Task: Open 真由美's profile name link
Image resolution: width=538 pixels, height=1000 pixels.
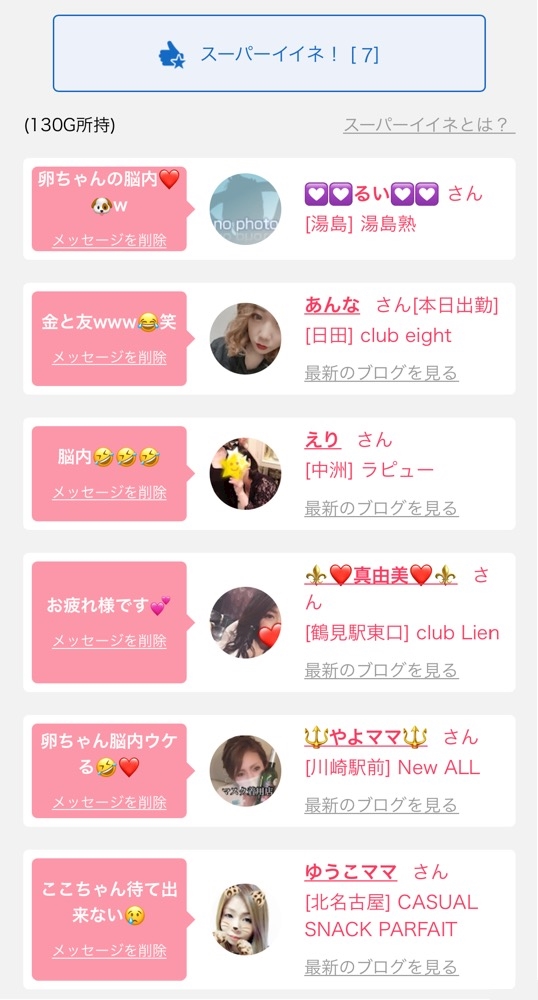Action: point(381,575)
